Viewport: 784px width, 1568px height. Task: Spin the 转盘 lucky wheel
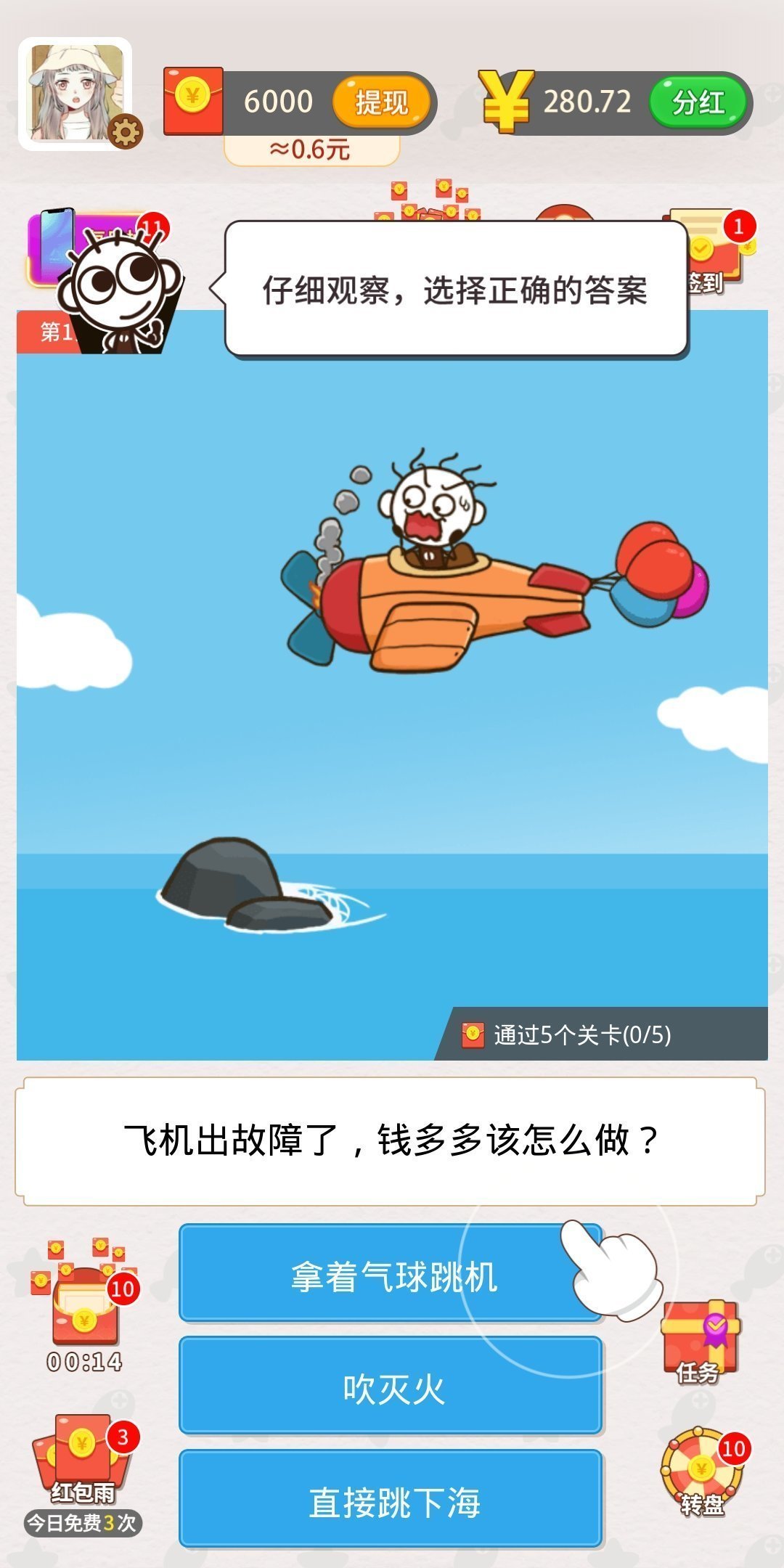tap(701, 1466)
